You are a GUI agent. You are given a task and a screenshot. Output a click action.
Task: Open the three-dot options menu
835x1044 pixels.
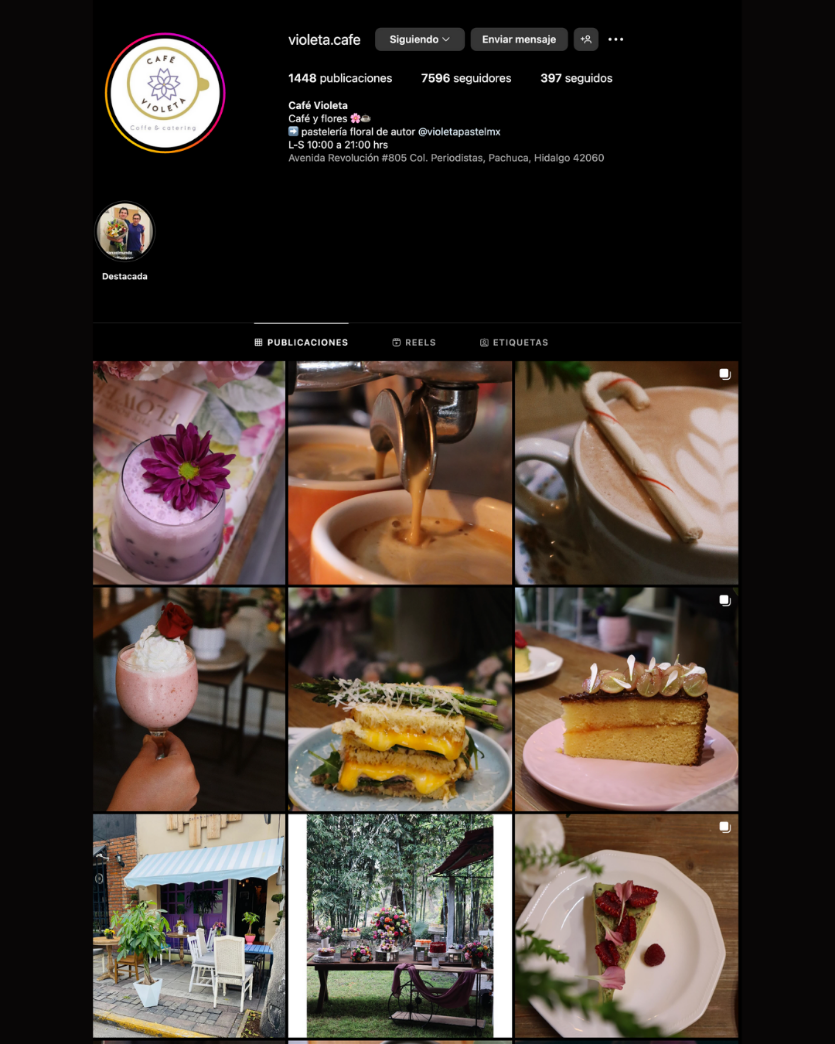pyautogui.click(x=616, y=40)
